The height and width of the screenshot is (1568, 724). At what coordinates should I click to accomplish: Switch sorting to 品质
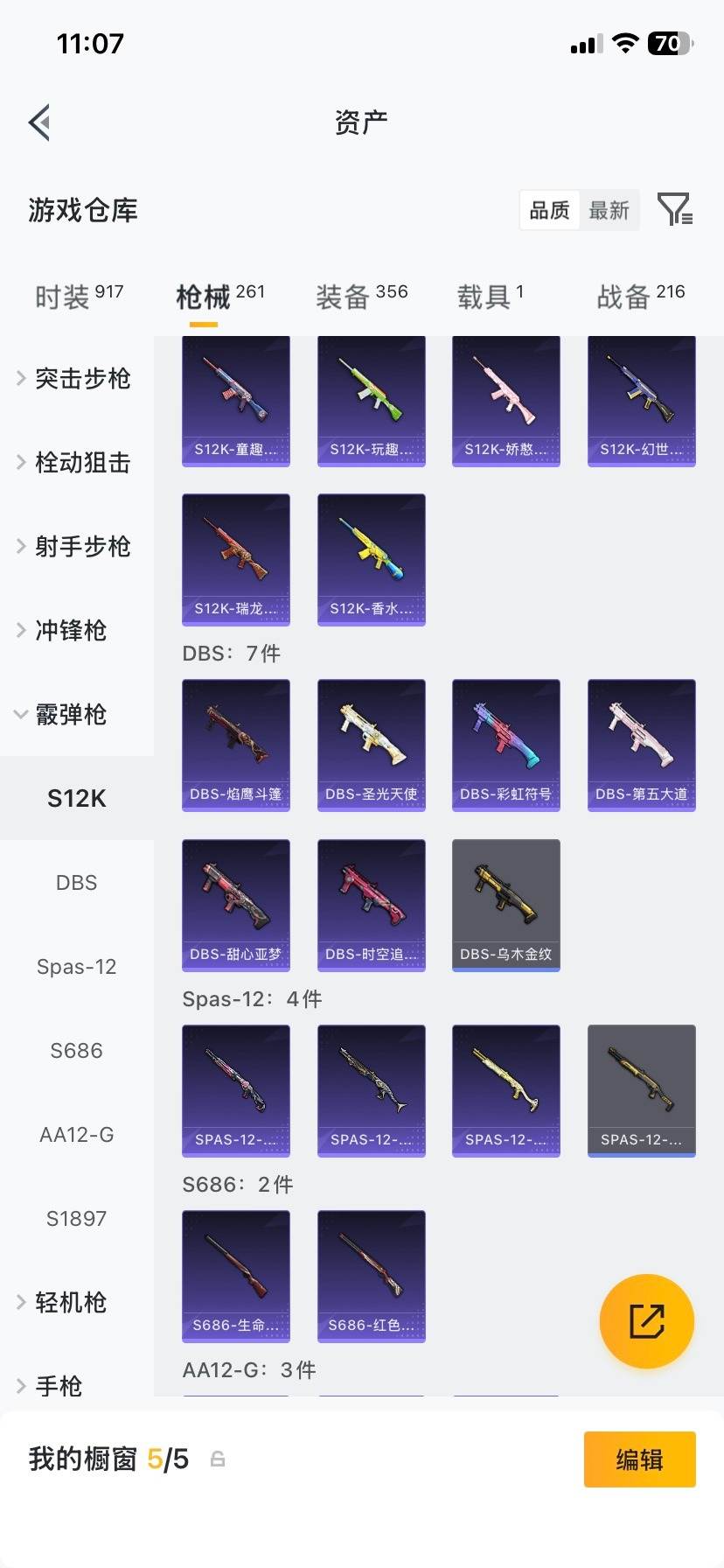pyautogui.click(x=548, y=210)
